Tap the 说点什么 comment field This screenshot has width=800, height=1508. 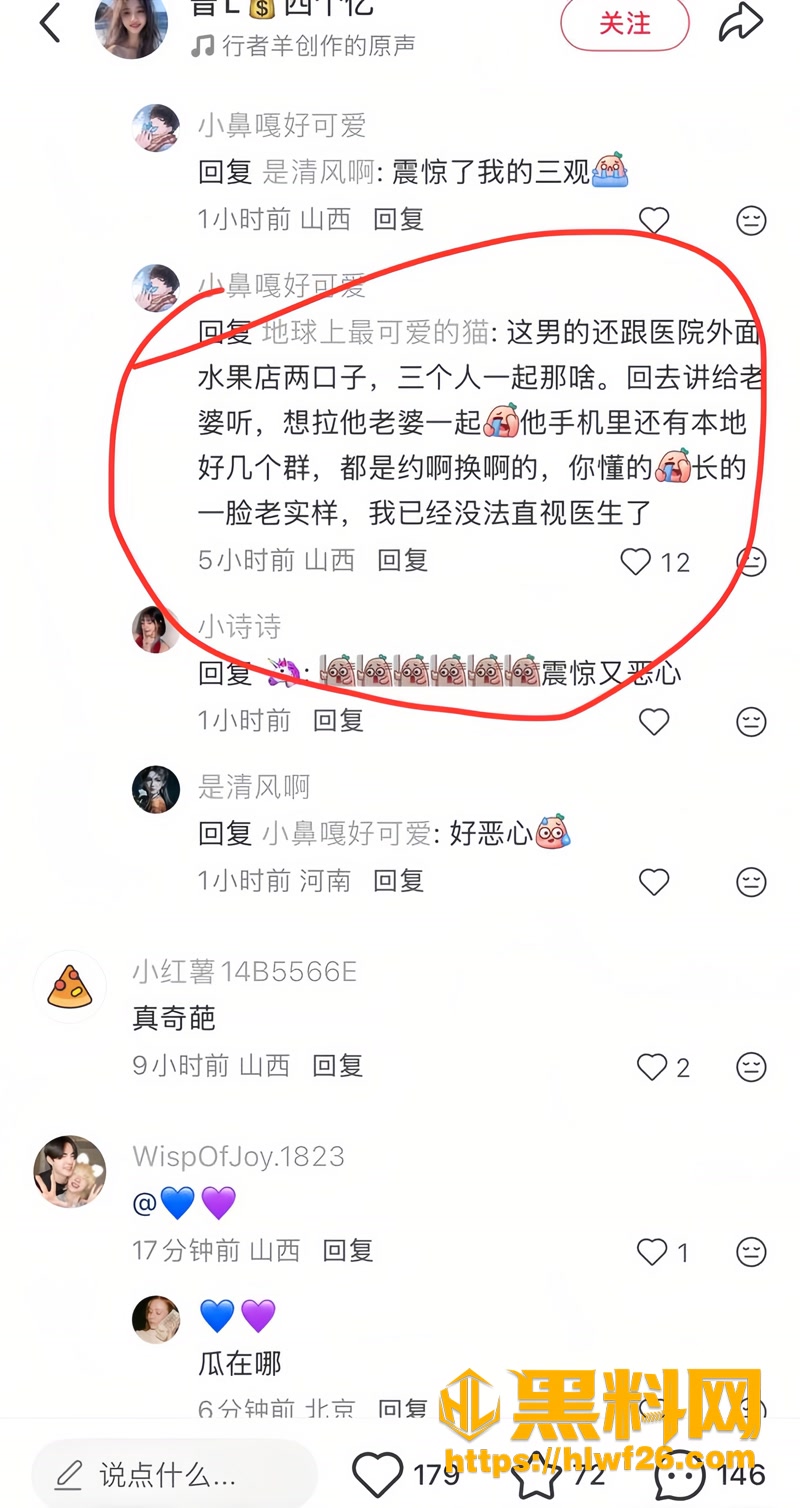tap(175, 1474)
